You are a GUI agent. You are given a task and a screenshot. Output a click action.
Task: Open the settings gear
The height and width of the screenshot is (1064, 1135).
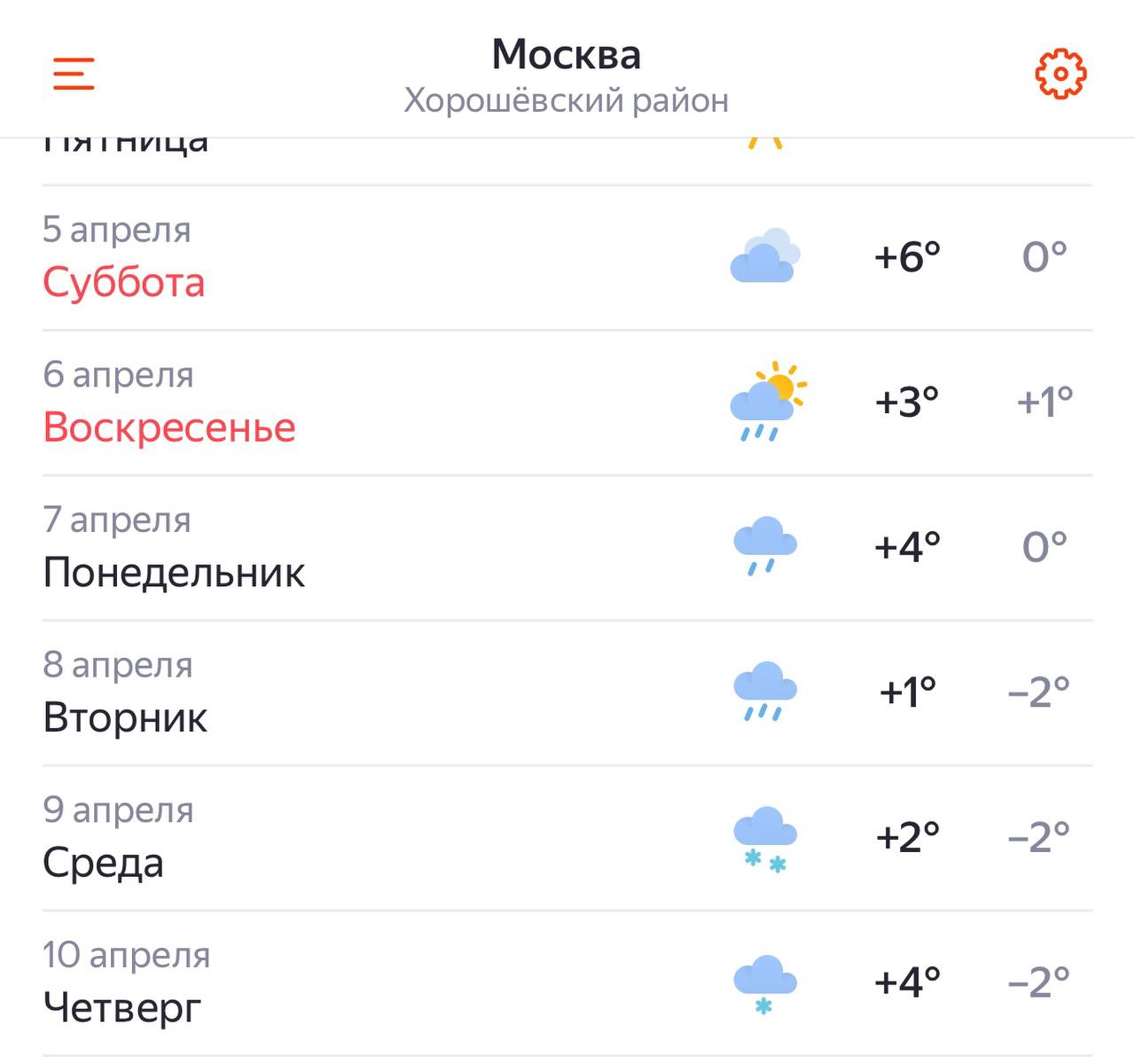click(x=1061, y=74)
